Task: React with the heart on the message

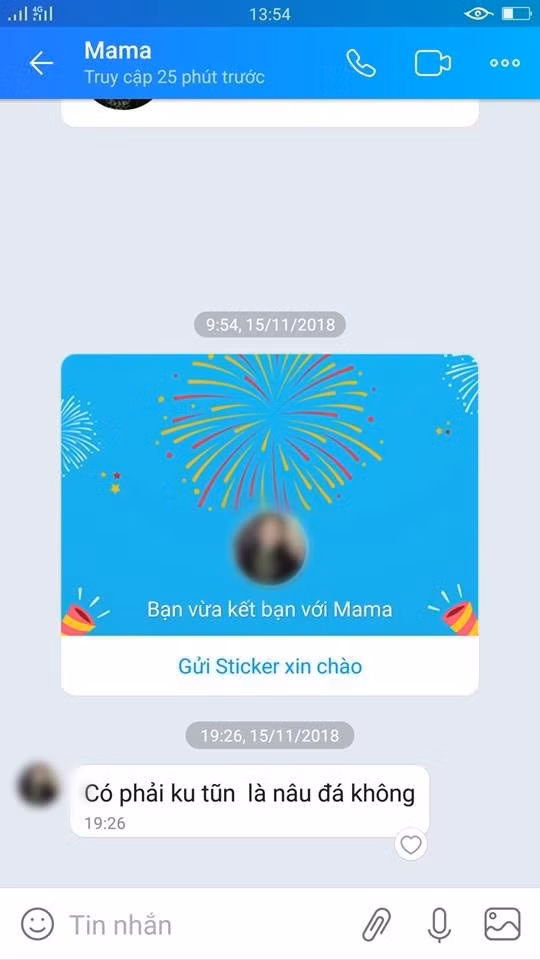Action: [411, 845]
